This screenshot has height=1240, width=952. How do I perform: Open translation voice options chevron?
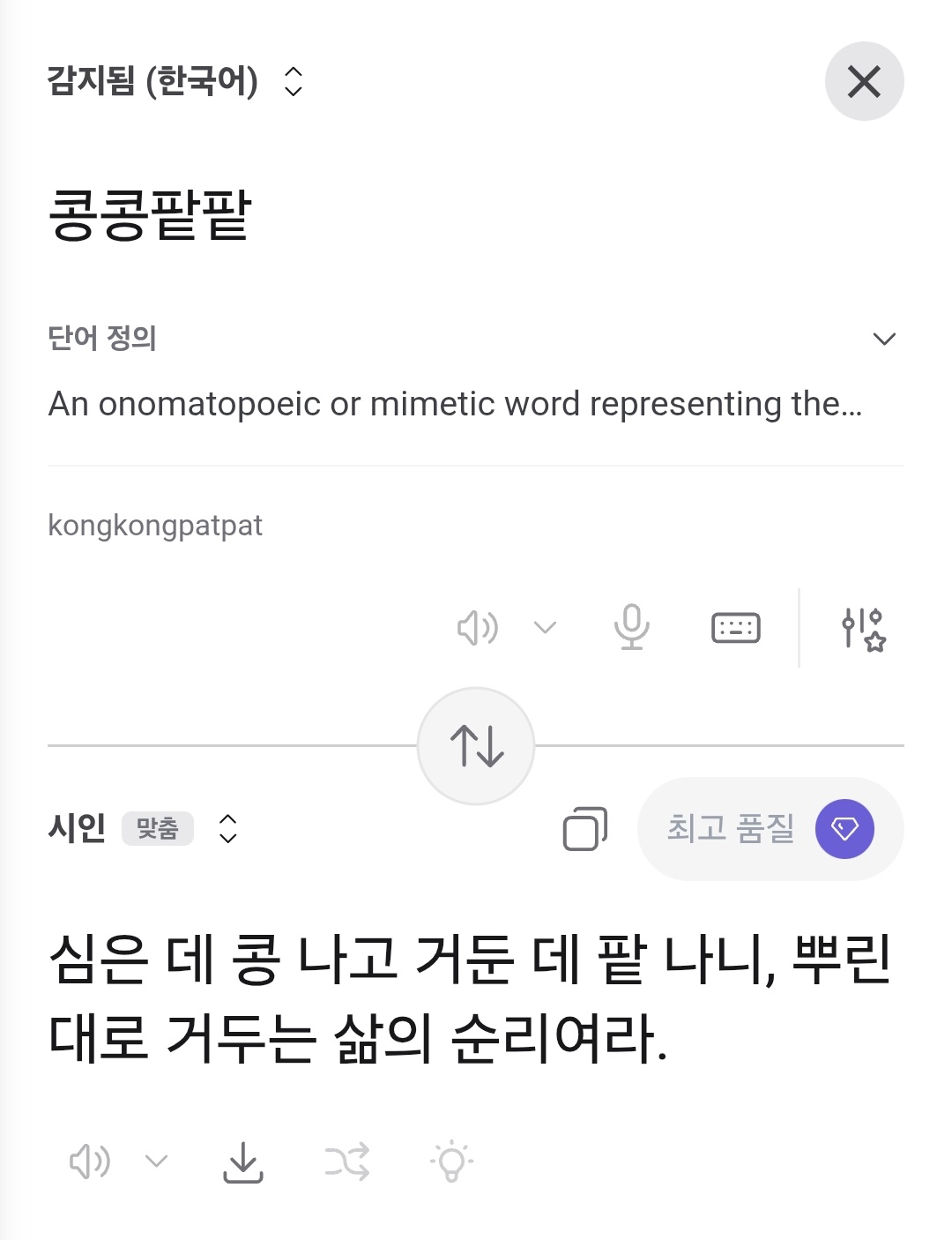[157, 1162]
